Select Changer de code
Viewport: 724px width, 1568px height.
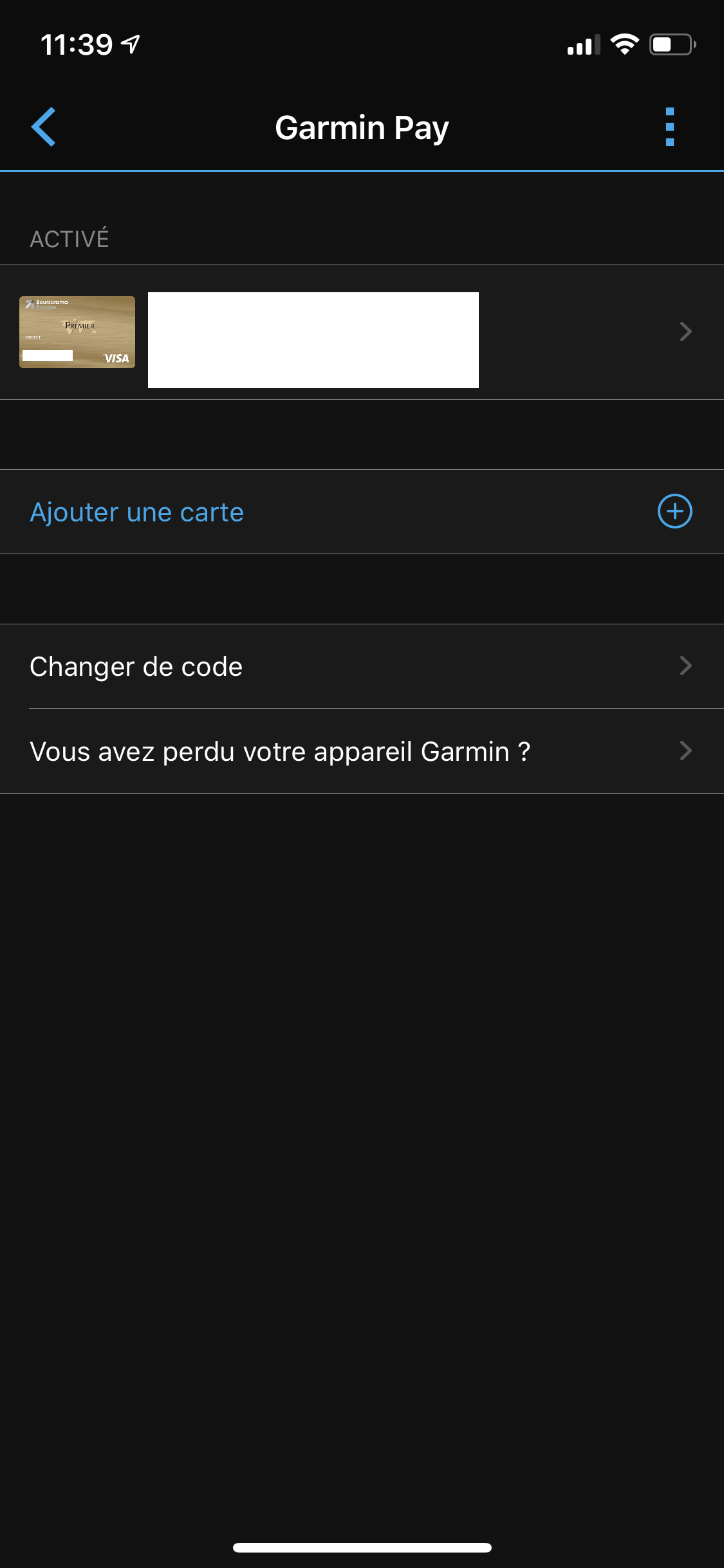pos(136,666)
